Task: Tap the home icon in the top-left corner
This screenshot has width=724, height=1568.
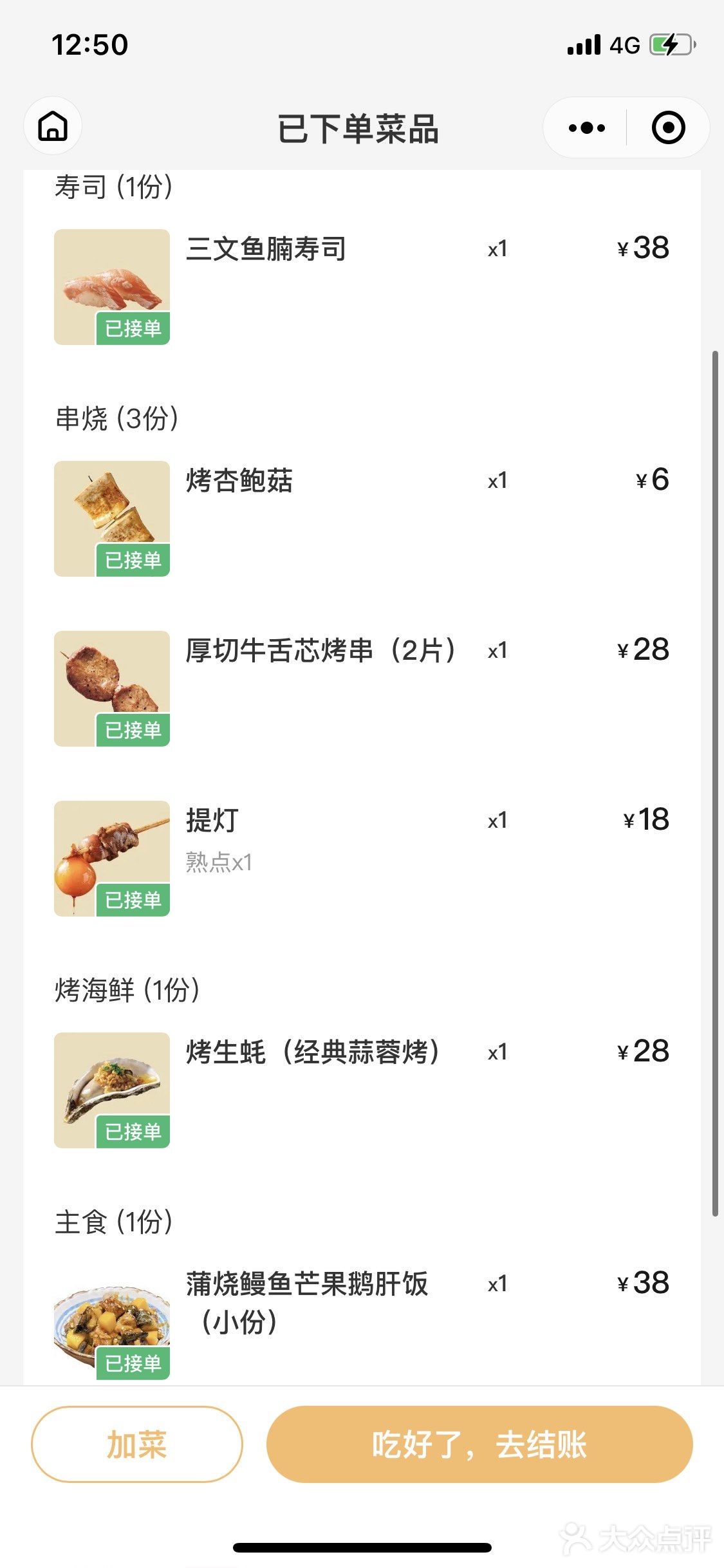Action: click(x=53, y=127)
